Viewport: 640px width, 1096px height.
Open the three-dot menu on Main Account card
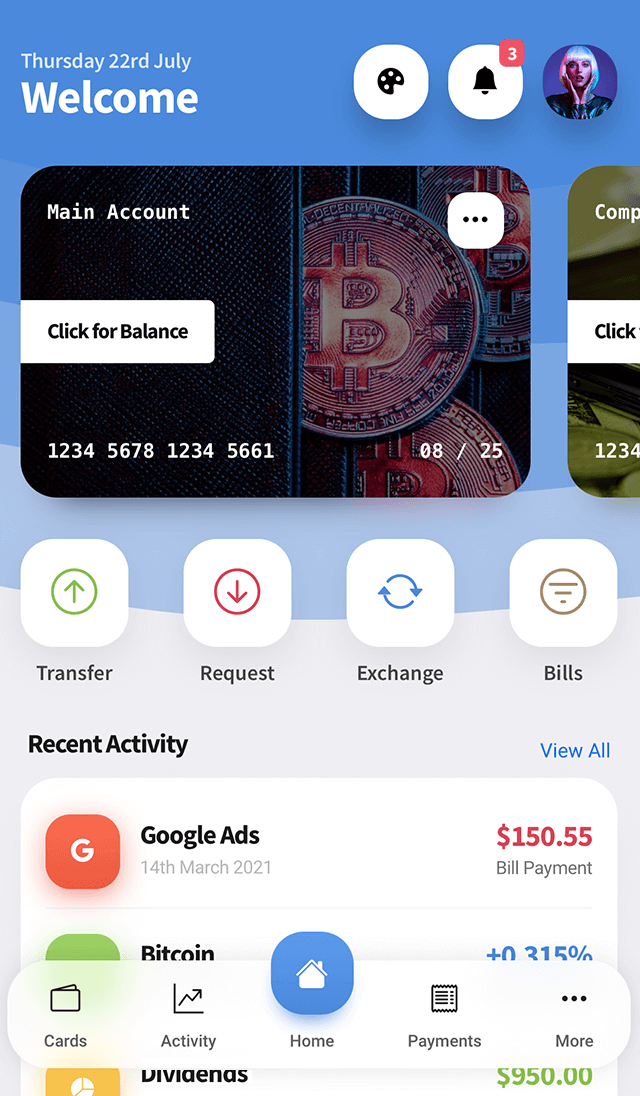click(475, 220)
